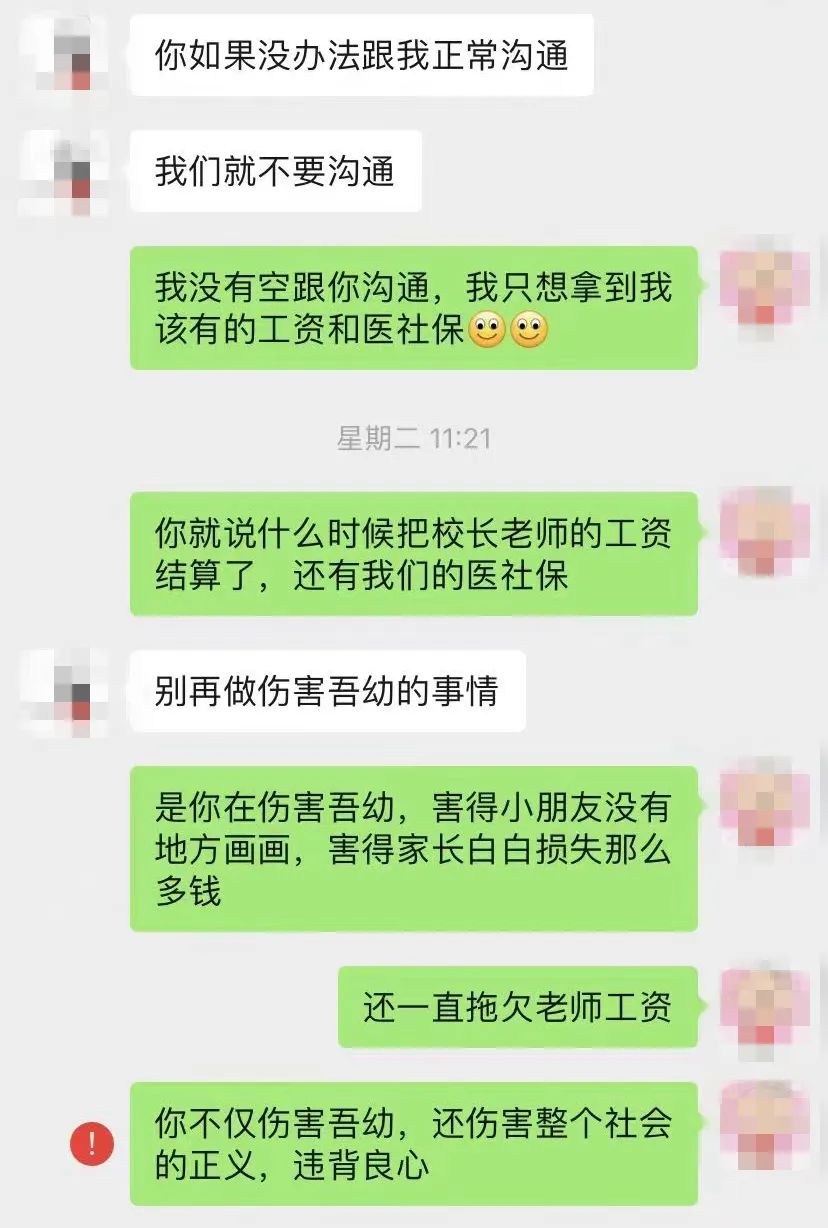Open avatar next to '我没有空跟你沟通' message
Screen dimensions: 828x1228
pyautogui.click(x=765, y=283)
